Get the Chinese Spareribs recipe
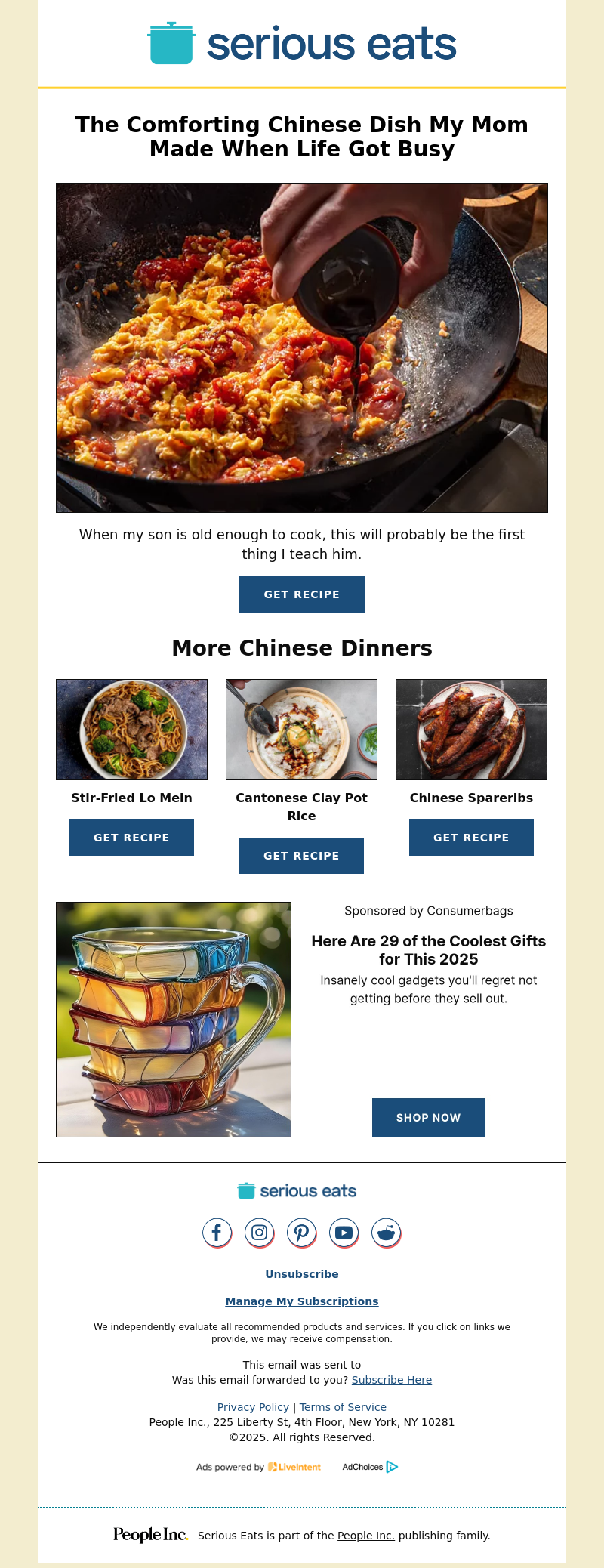 [471, 838]
